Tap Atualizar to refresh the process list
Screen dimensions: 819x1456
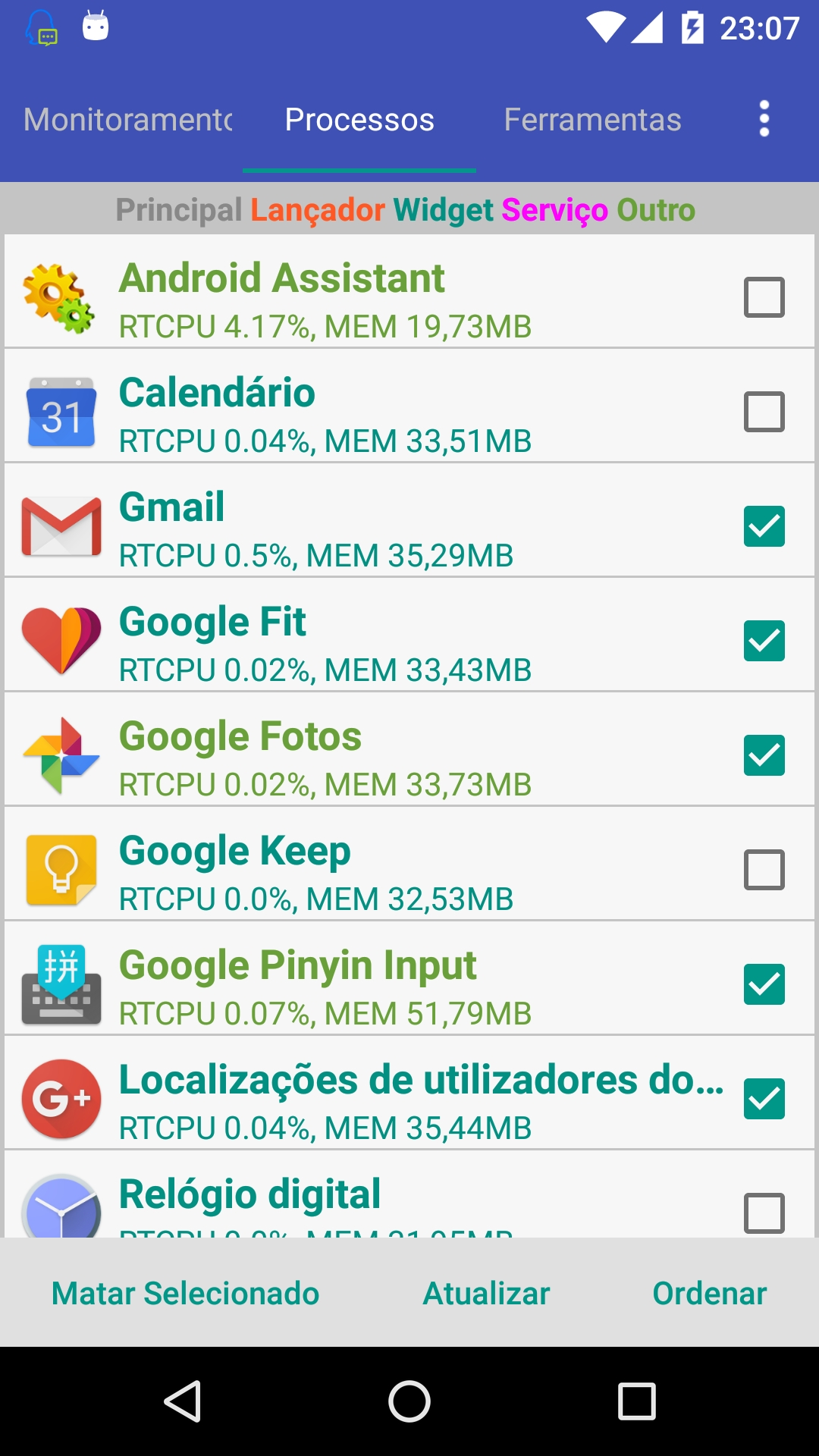pyautogui.click(x=486, y=1294)
